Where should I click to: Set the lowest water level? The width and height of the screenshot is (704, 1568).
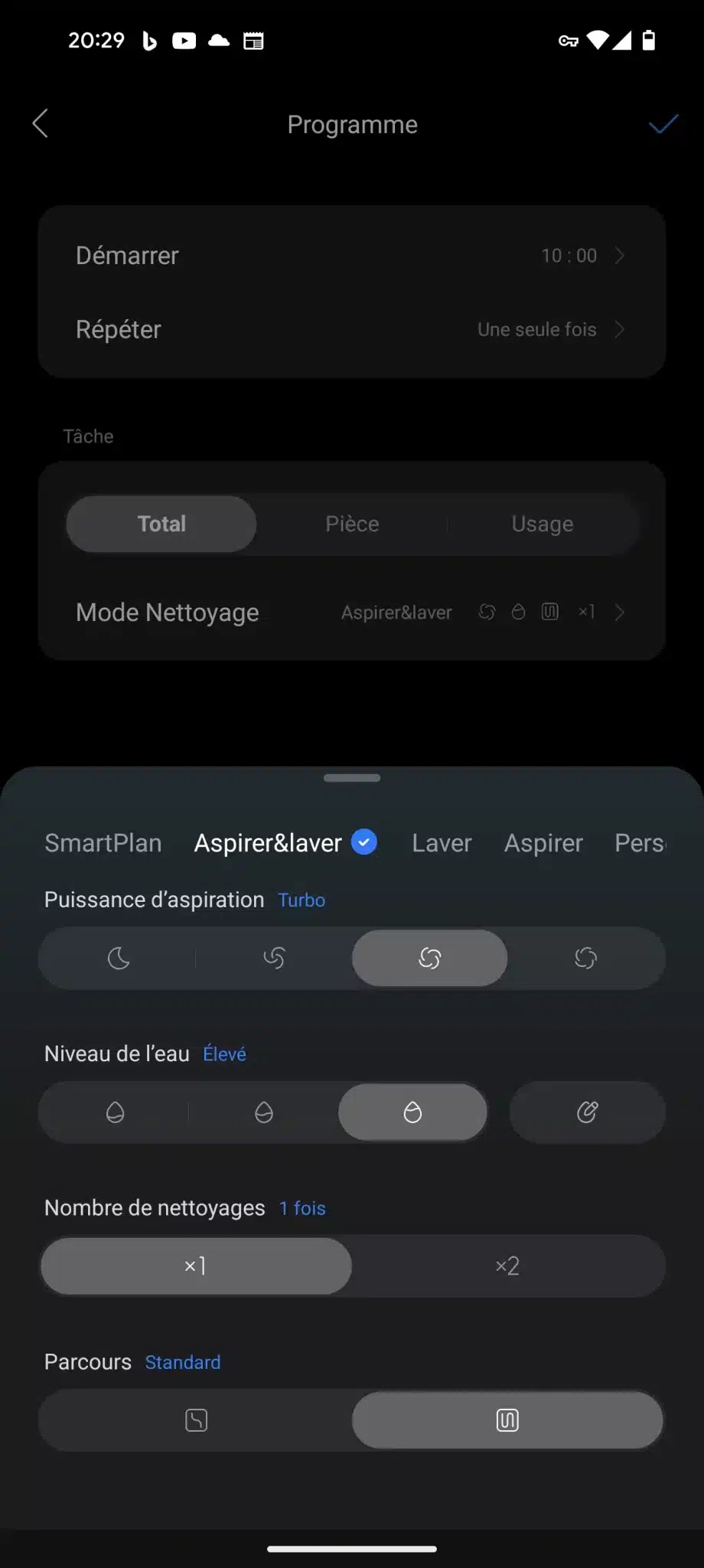[115, 1112]
